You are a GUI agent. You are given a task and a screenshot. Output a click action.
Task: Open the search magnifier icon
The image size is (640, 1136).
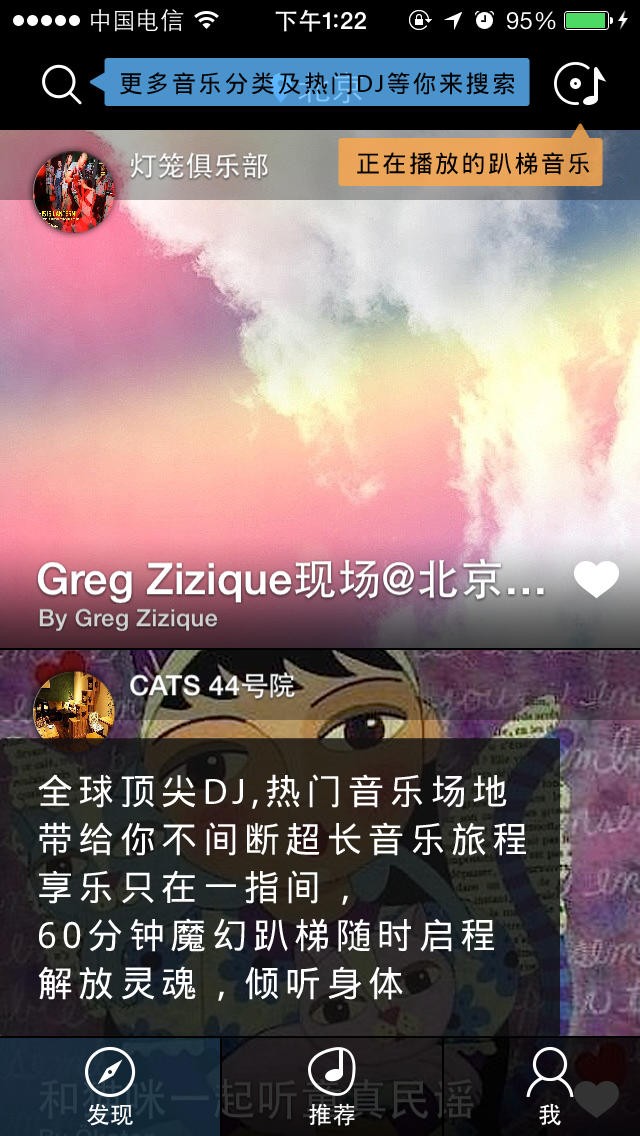61,85
